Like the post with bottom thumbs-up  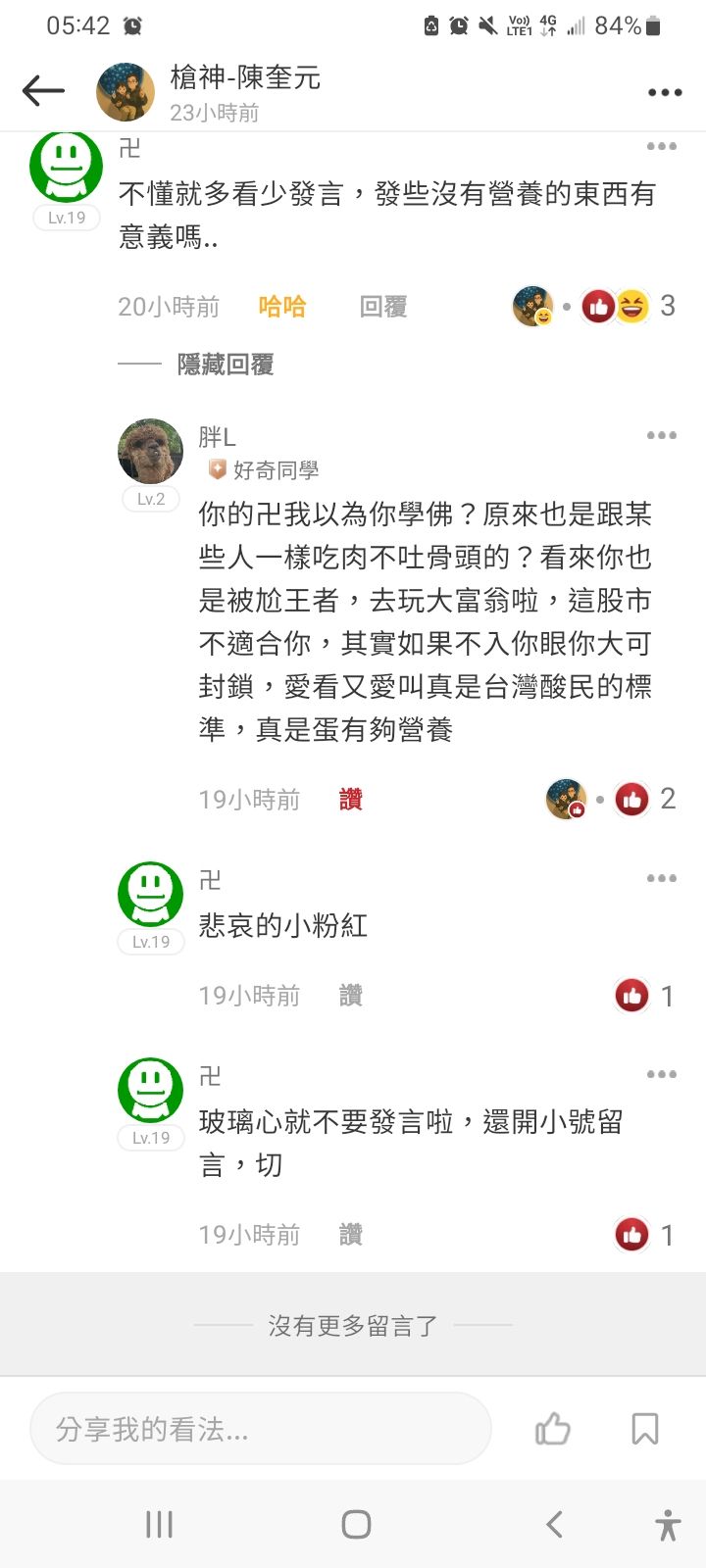pyautogui.click(x=553, y=1429)
